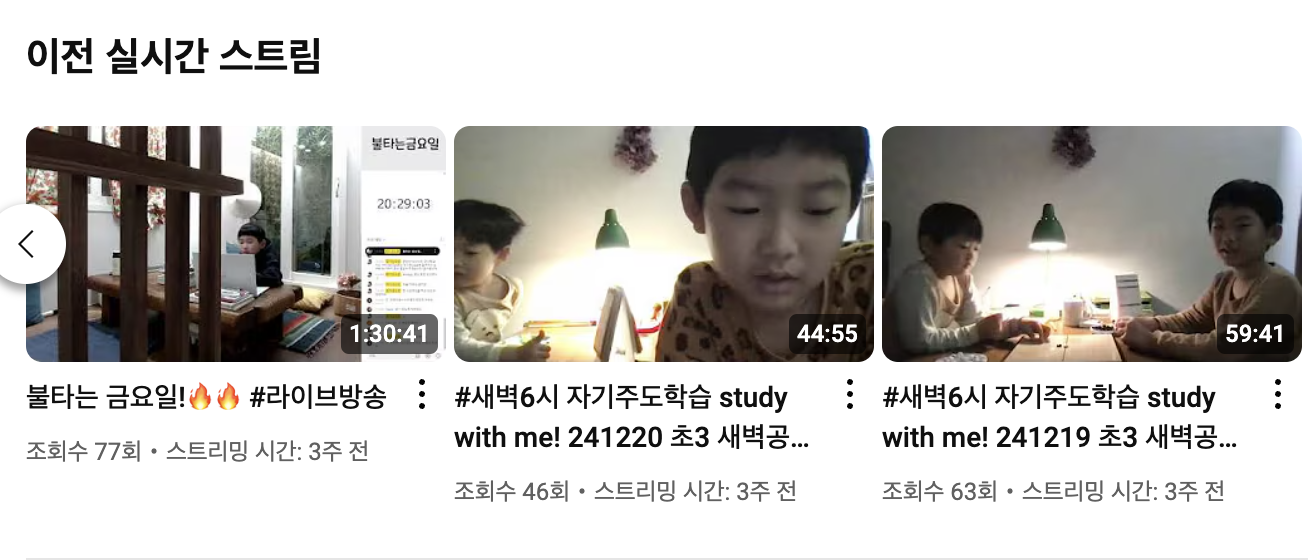1308x560 pixels.
Task: Open title link of 241219 초3 새벽공부 stream
Action: click(1058, 417)
